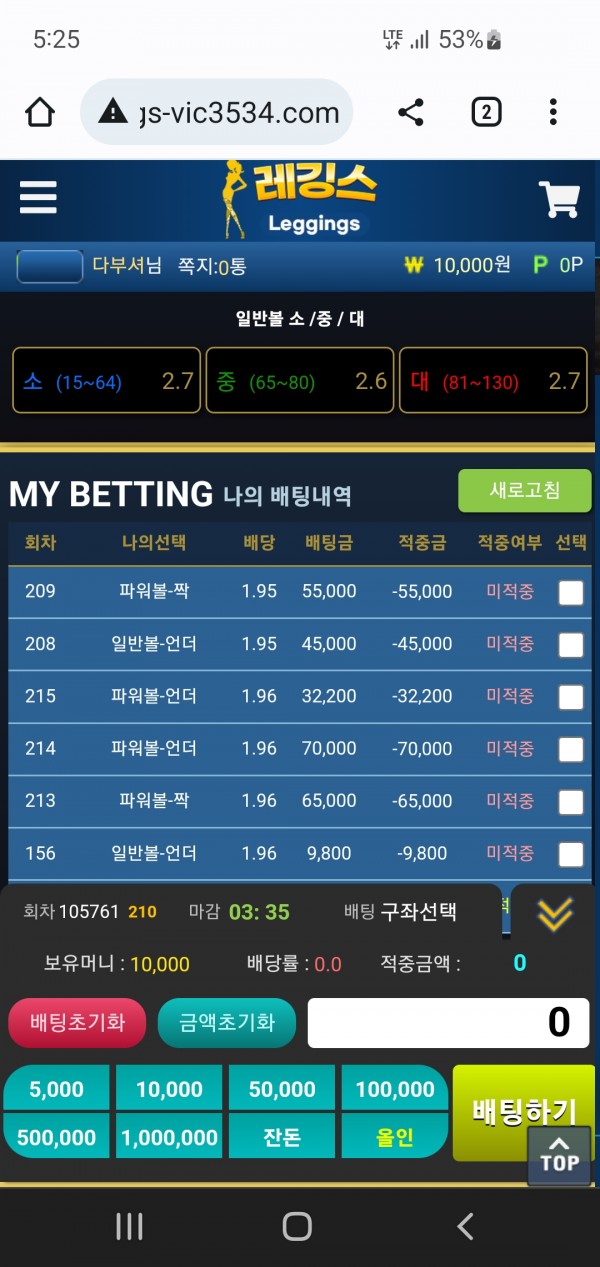Image resolution: width=600 pixels, height=1267 pixels.
Task: Open browser overflow menu
Action: pyautogui.click(x=553, y=113)
